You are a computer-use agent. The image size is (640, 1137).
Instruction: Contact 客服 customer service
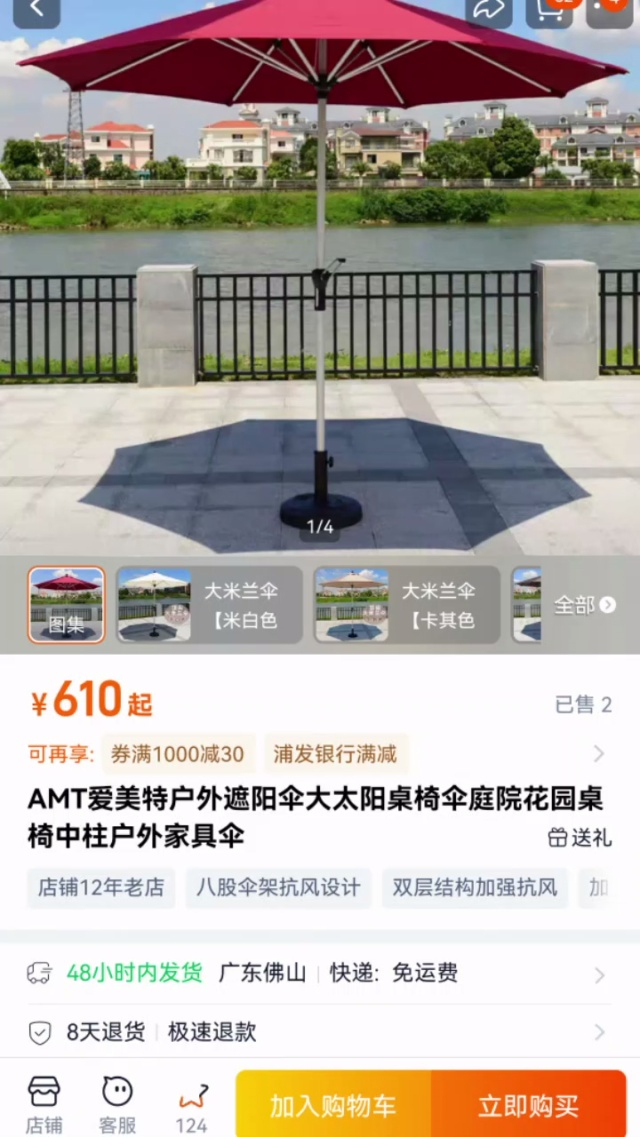[x=117, y=1103]
